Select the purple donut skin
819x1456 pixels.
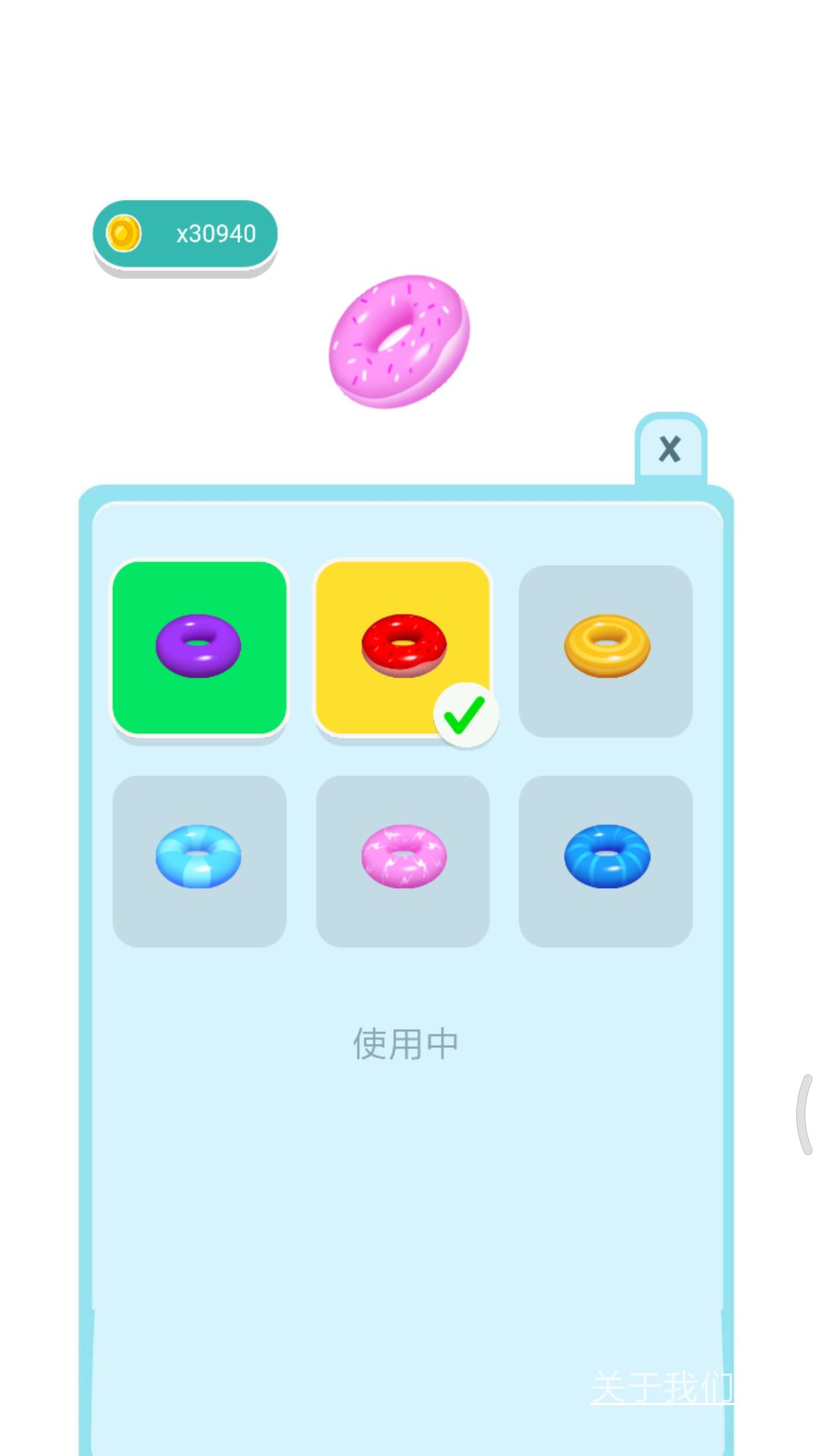coord(199,649)
